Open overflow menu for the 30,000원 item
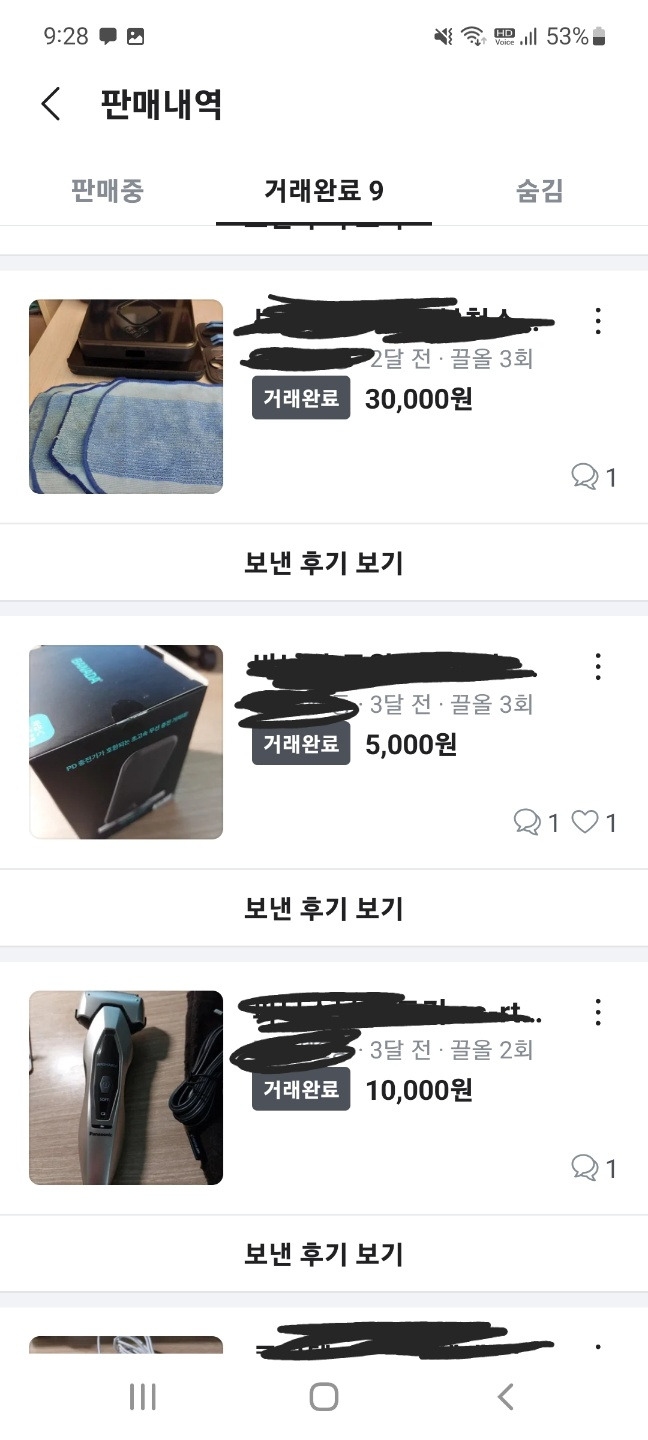The image size is (648, 1440). tap(598, 321)
